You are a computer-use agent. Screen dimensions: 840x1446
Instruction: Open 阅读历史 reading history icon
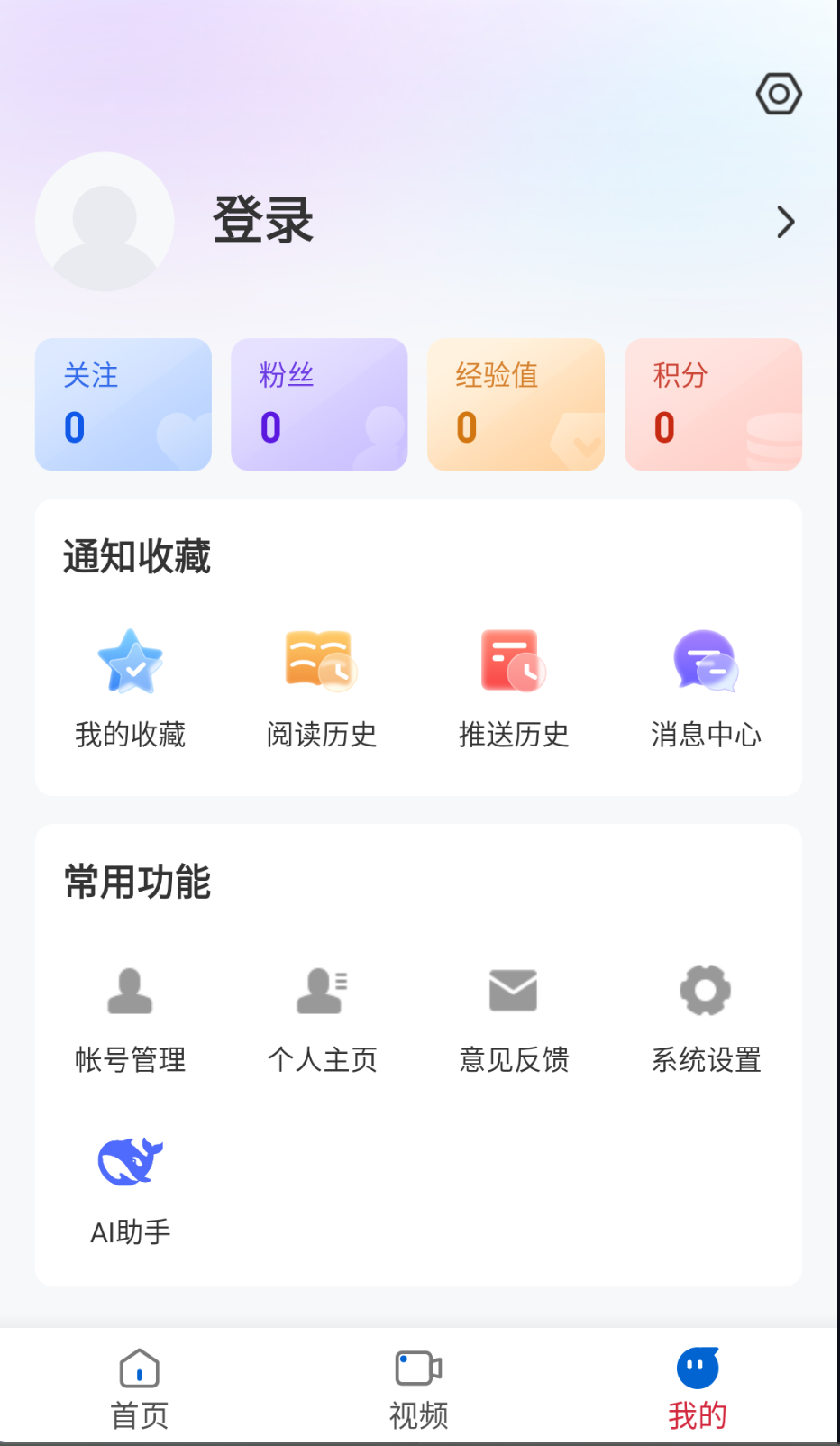pyautogui.click(x=320, y=661)
